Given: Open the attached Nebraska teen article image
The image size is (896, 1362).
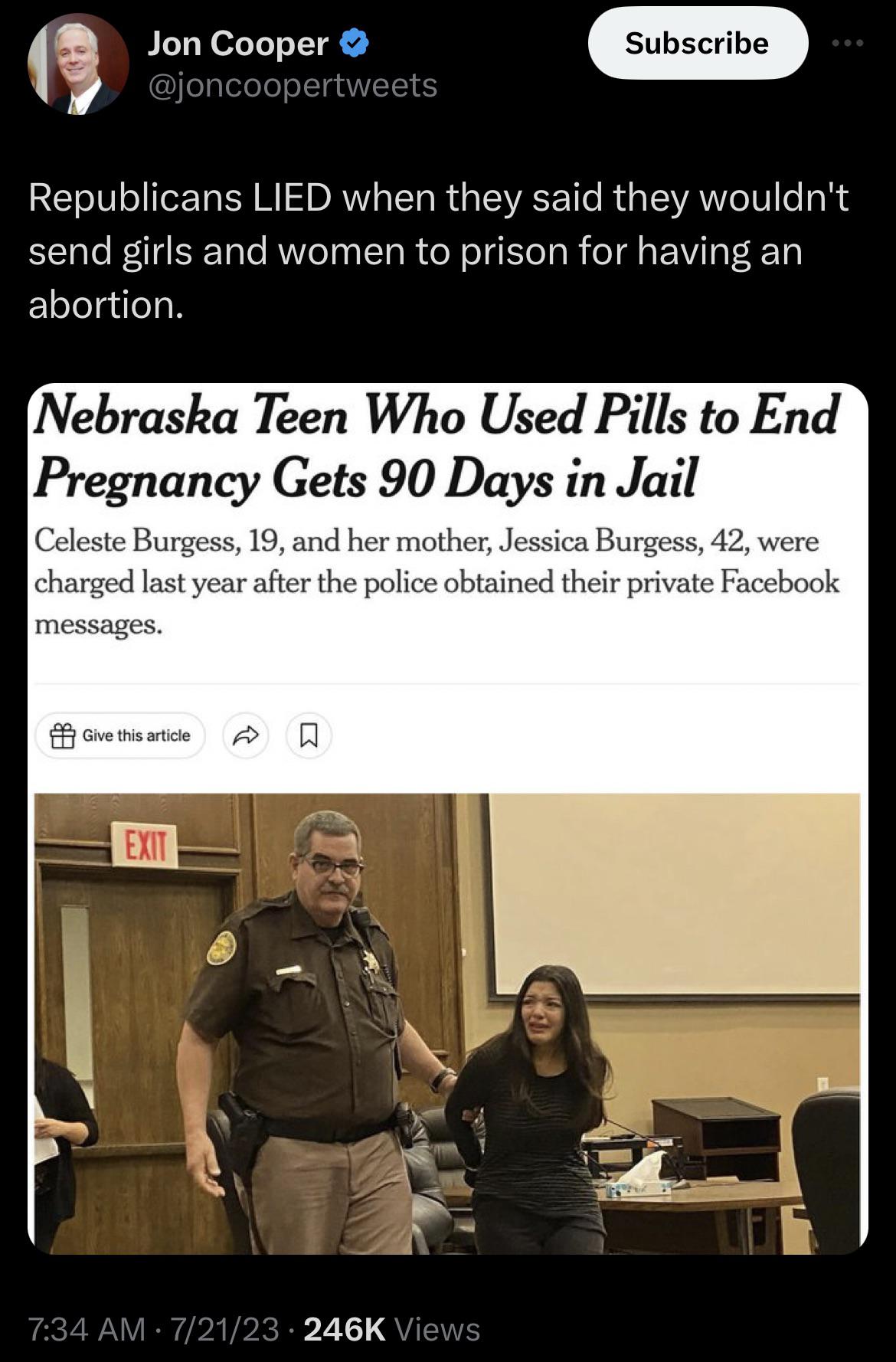Looking at the screenshot, I should click(x=448, y=818).
